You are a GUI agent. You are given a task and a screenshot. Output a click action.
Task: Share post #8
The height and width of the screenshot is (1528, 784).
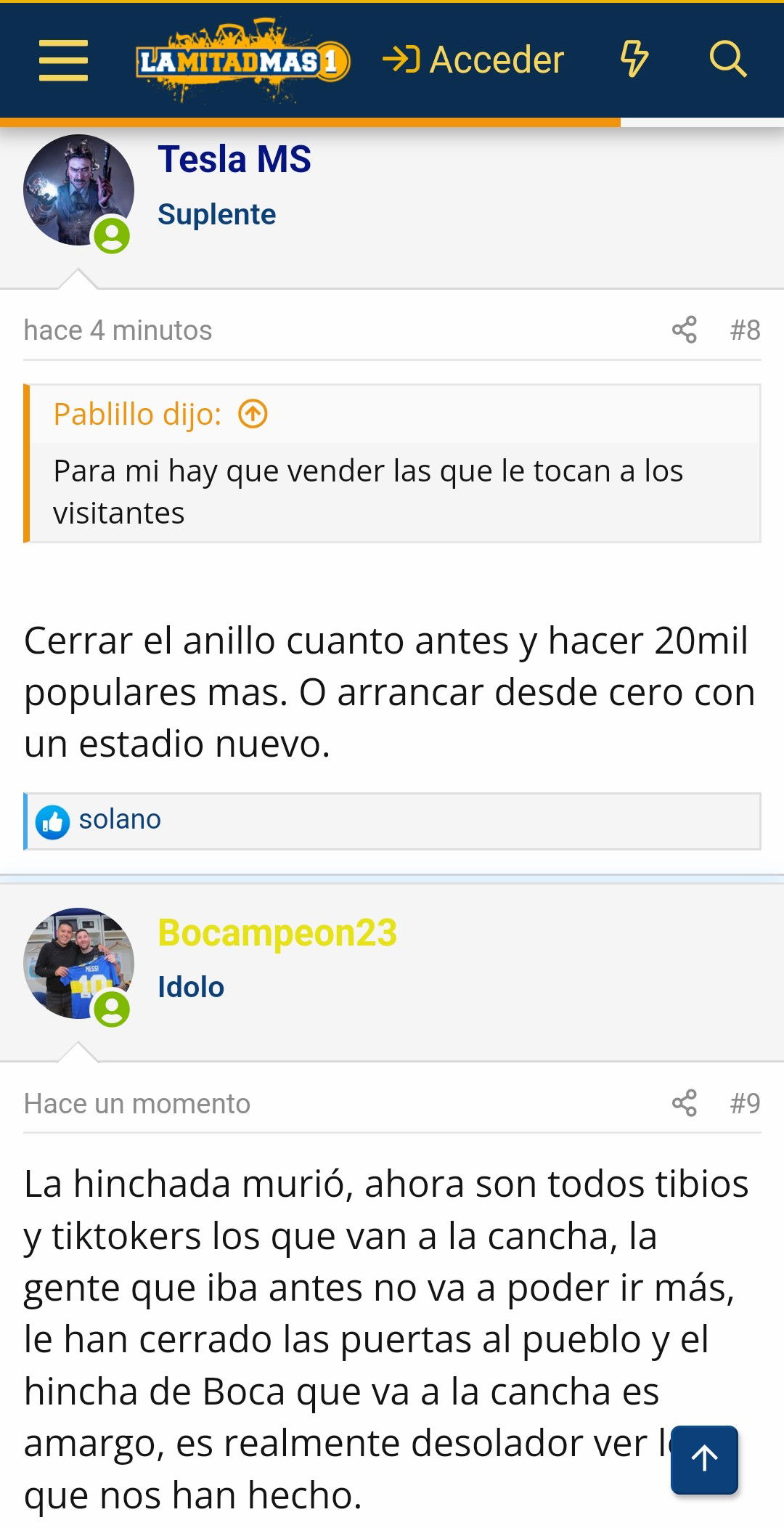click(684, 330)
